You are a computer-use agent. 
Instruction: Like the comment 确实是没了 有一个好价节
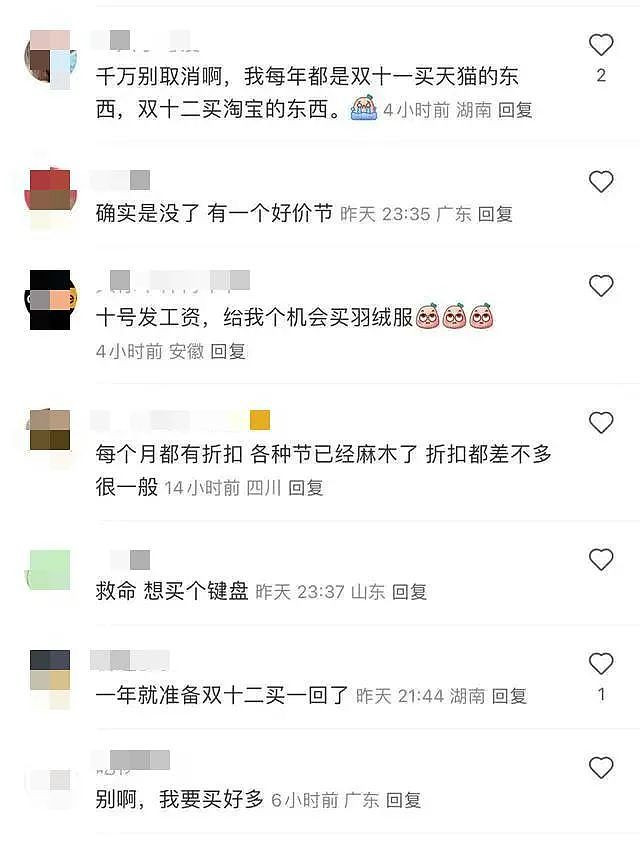point(601,182)
